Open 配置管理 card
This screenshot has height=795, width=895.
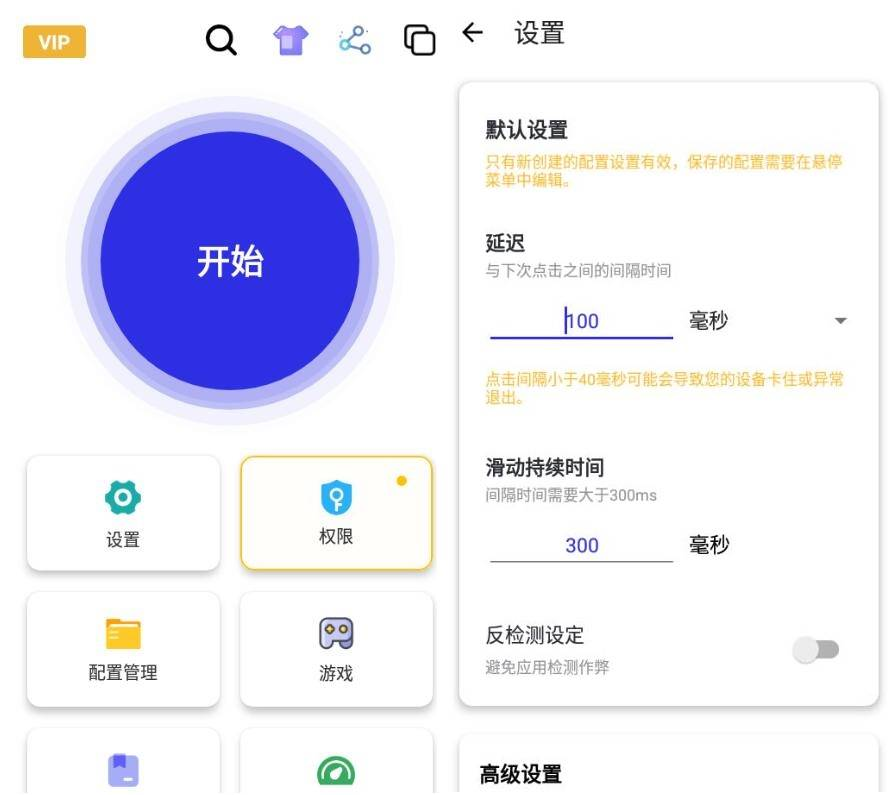[123, 649]
